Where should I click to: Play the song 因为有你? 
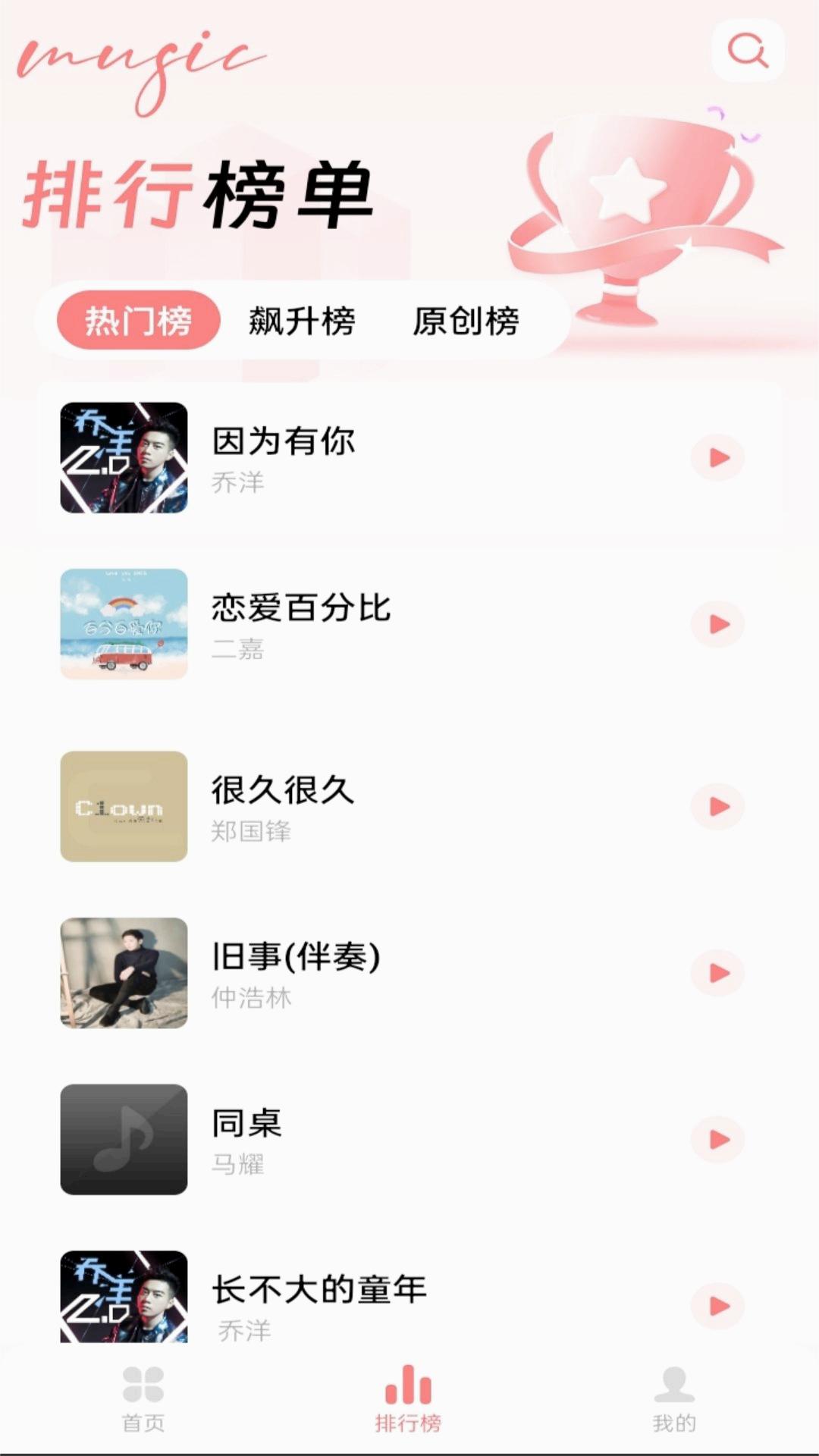(x=717, y=457)
